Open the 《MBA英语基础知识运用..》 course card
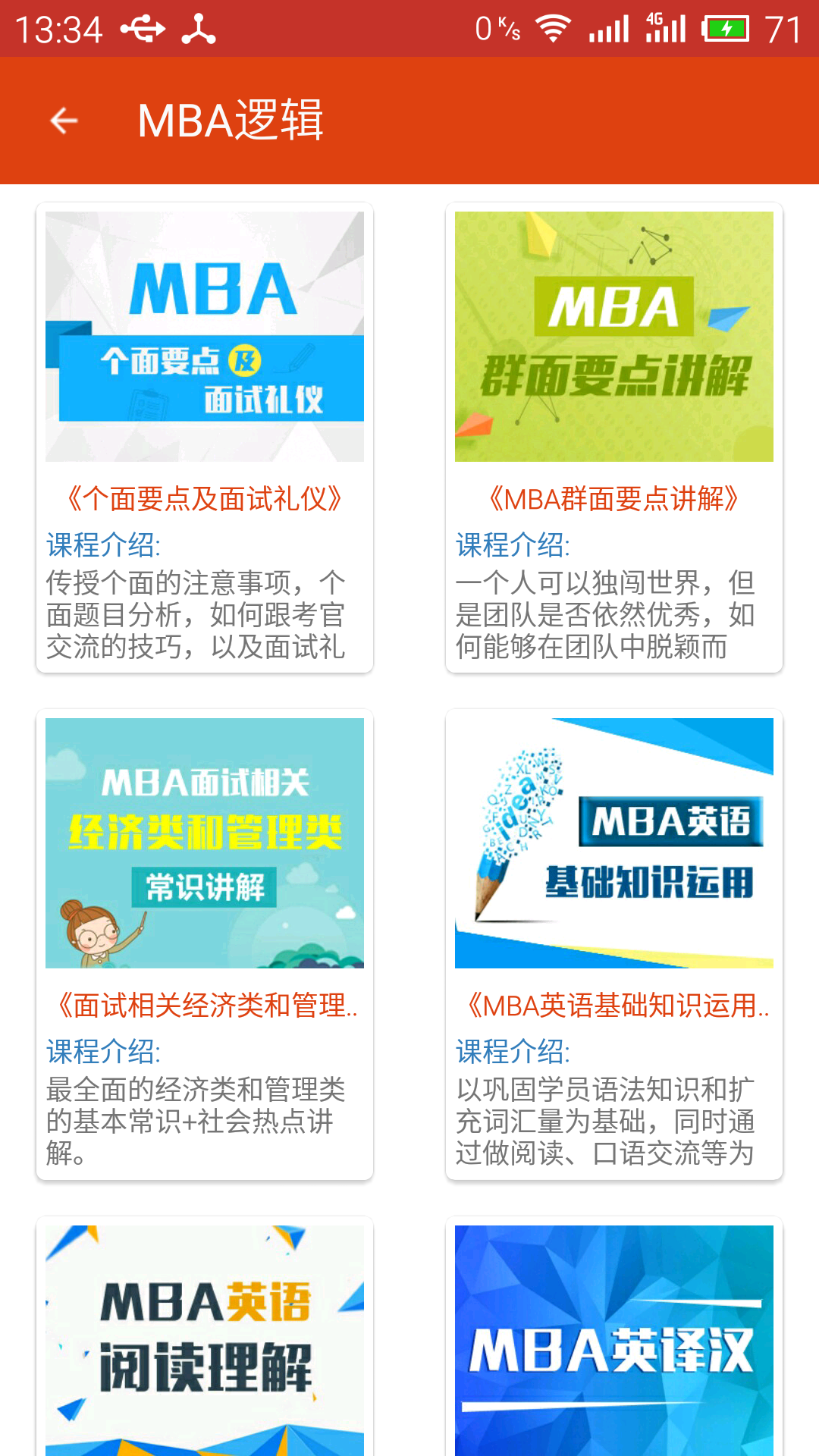 pos(614,944)
